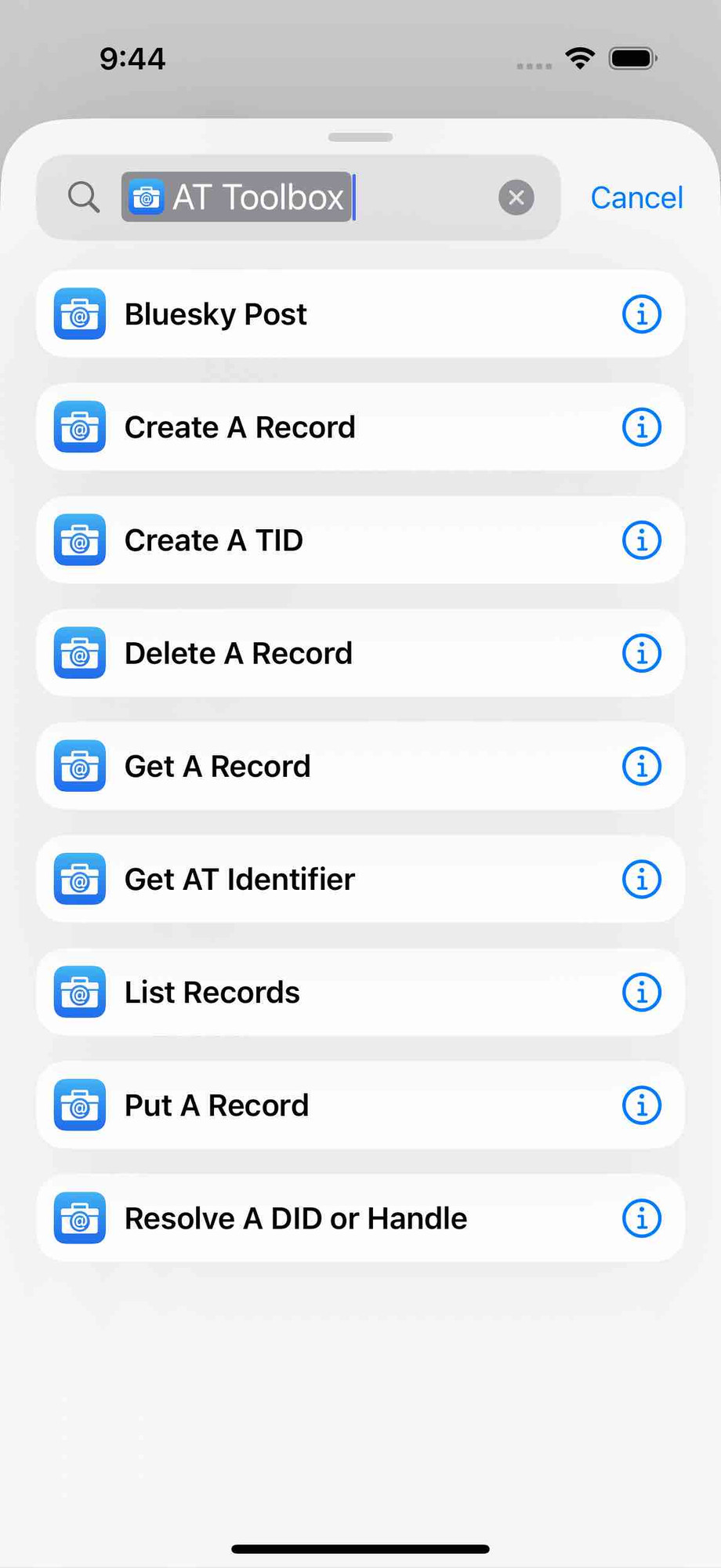Show info for Bluesky Post
The image size is (721, 1568).
click(x=641, y=314)
